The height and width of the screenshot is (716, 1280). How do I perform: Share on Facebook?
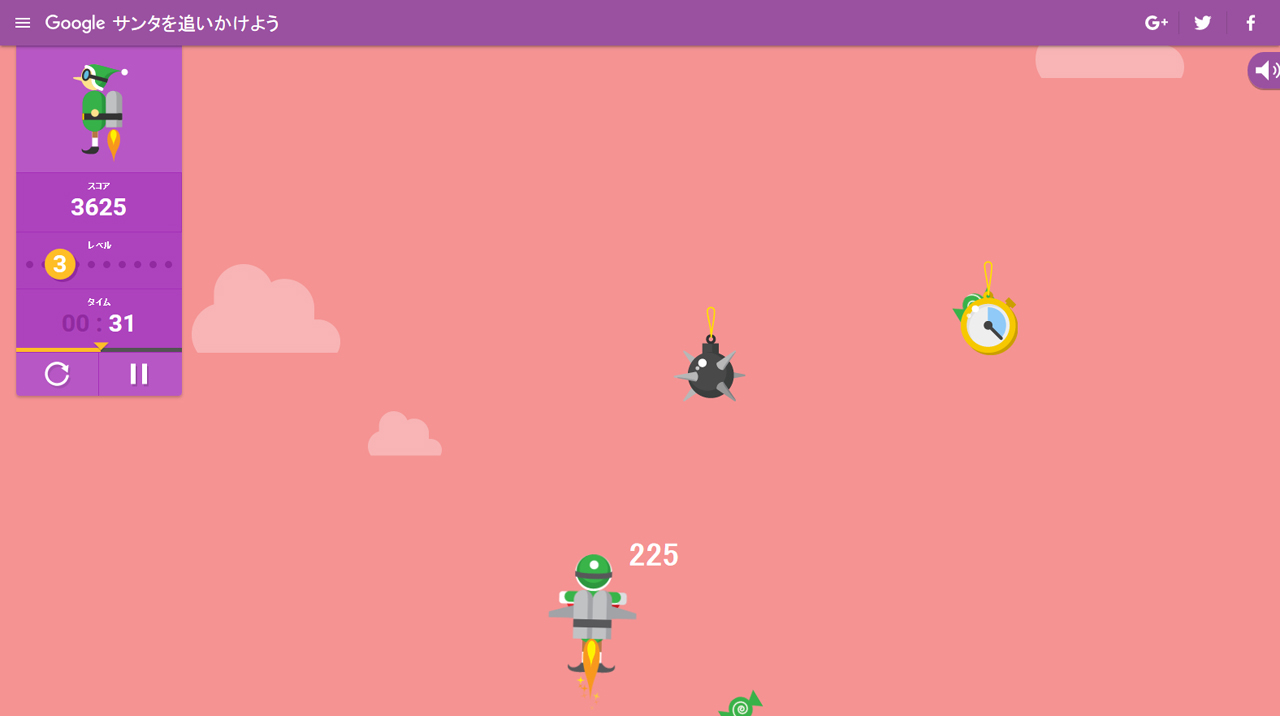coord(1250,23)
